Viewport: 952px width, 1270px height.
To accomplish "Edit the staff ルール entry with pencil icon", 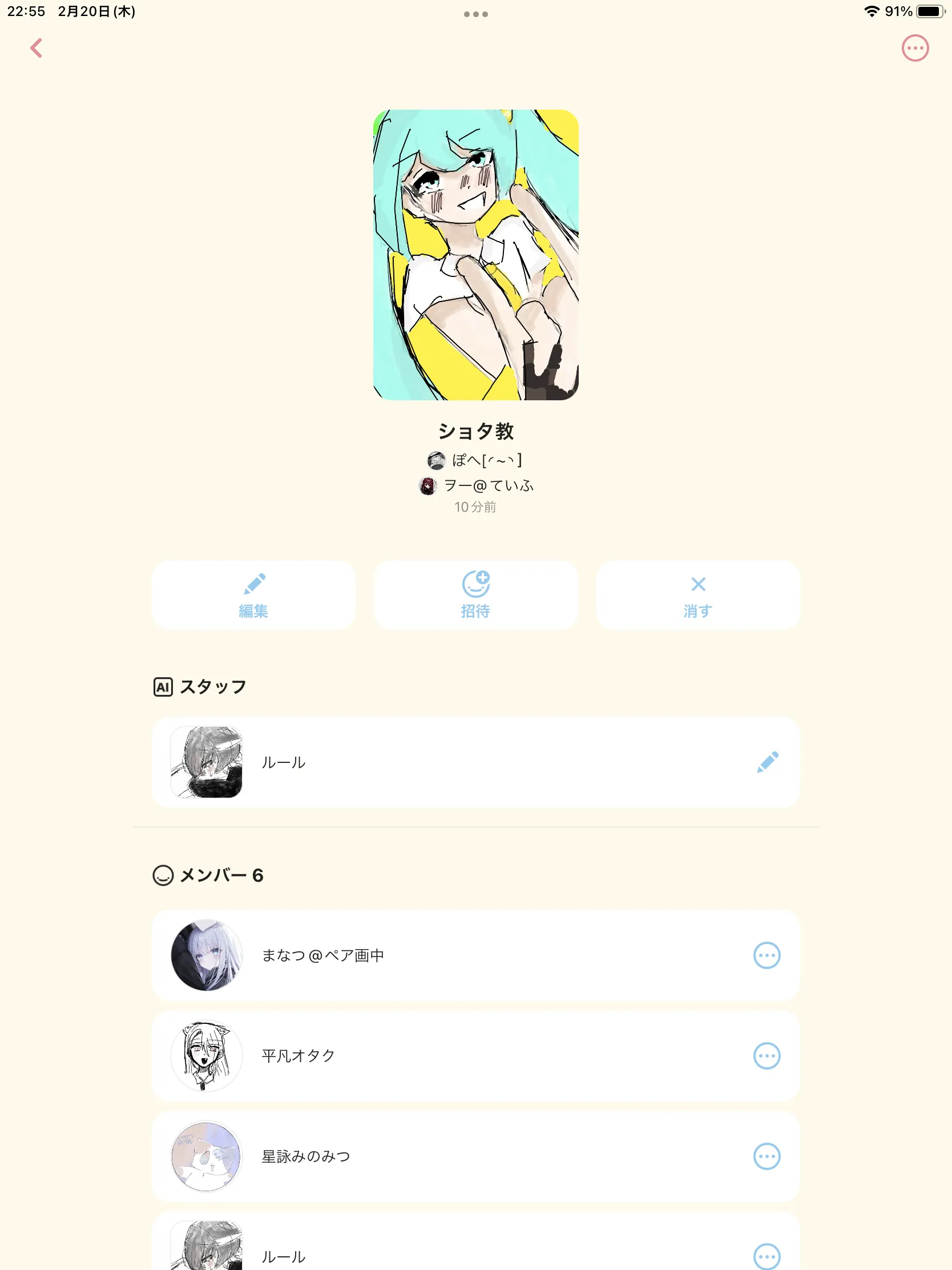I will (767, 762).
